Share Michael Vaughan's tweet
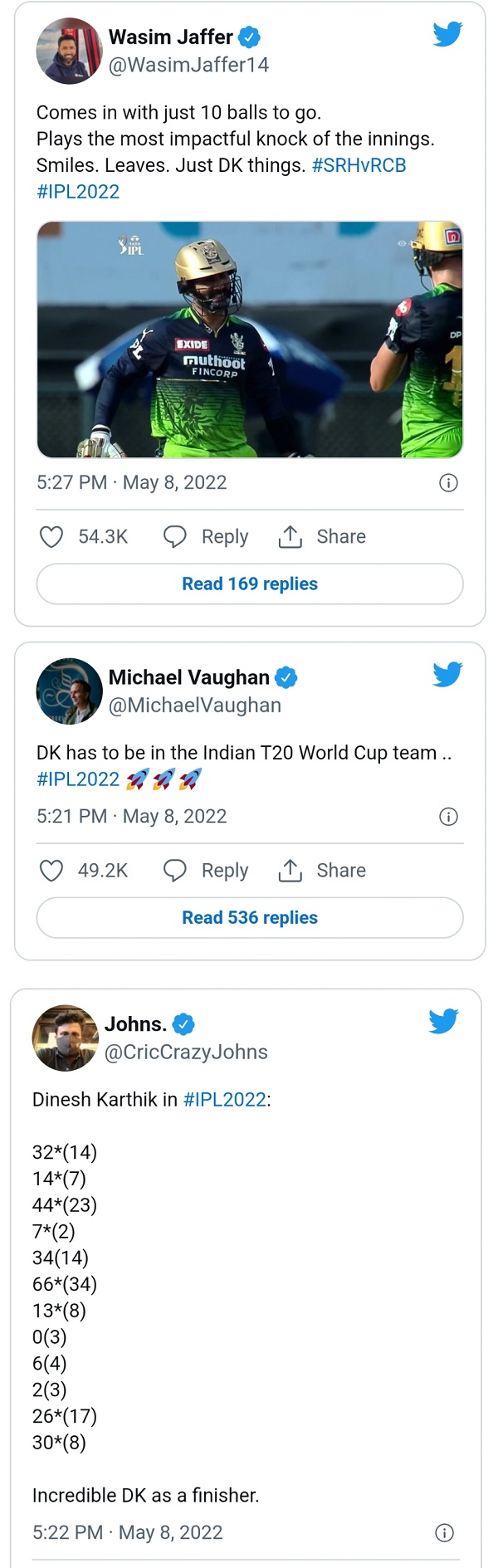 coord(322,871)
